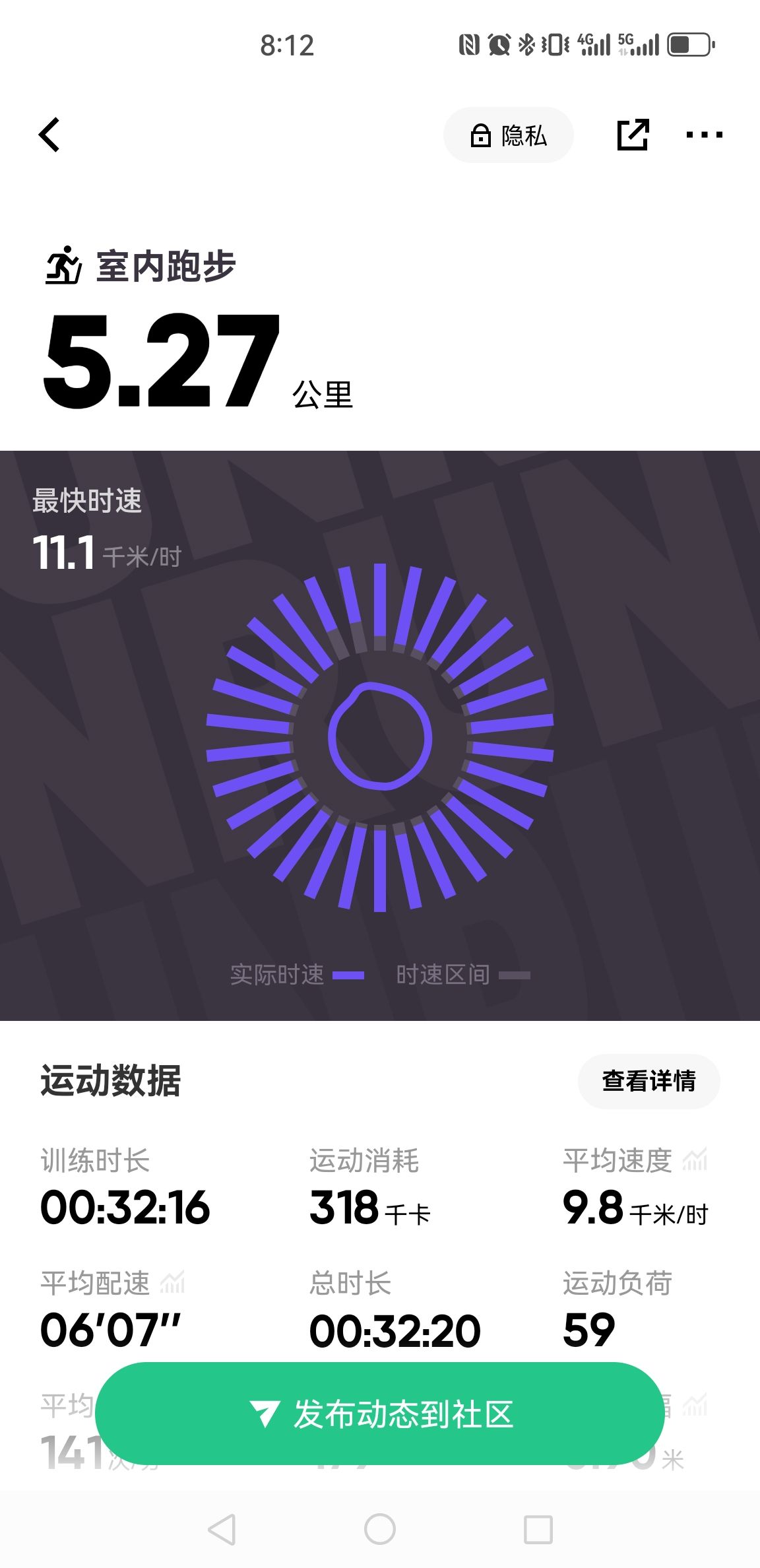Screen dimensions: 760x1568
Task: Open the 隐私 privacy setting
Action: [509, 135]
